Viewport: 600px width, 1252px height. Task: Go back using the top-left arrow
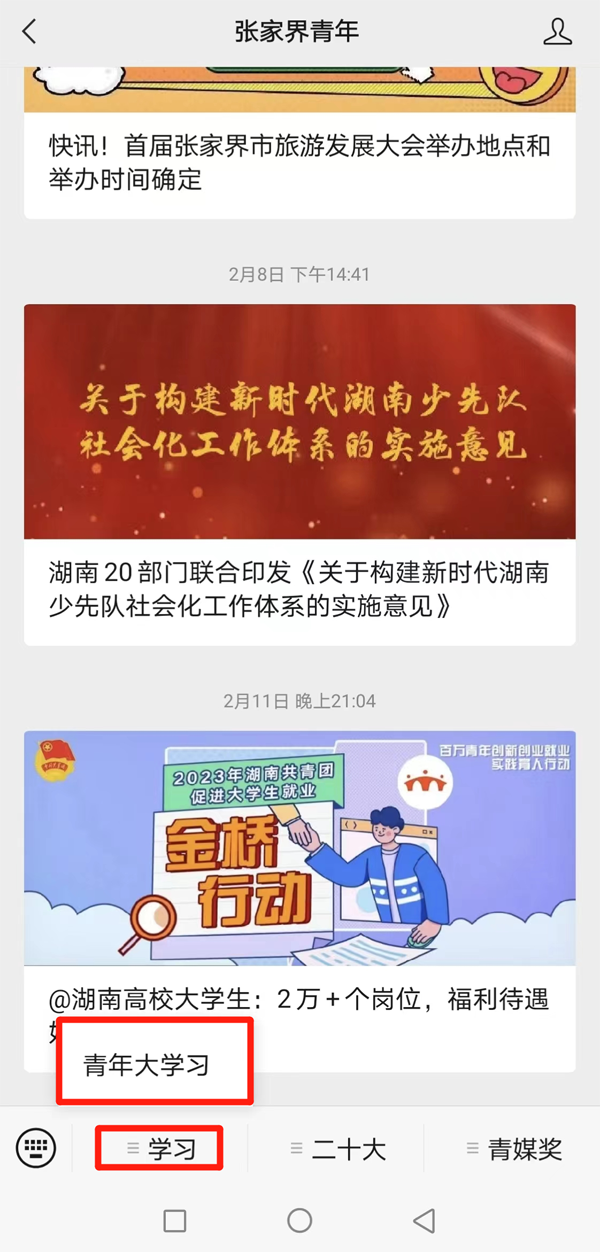[29, 32]
